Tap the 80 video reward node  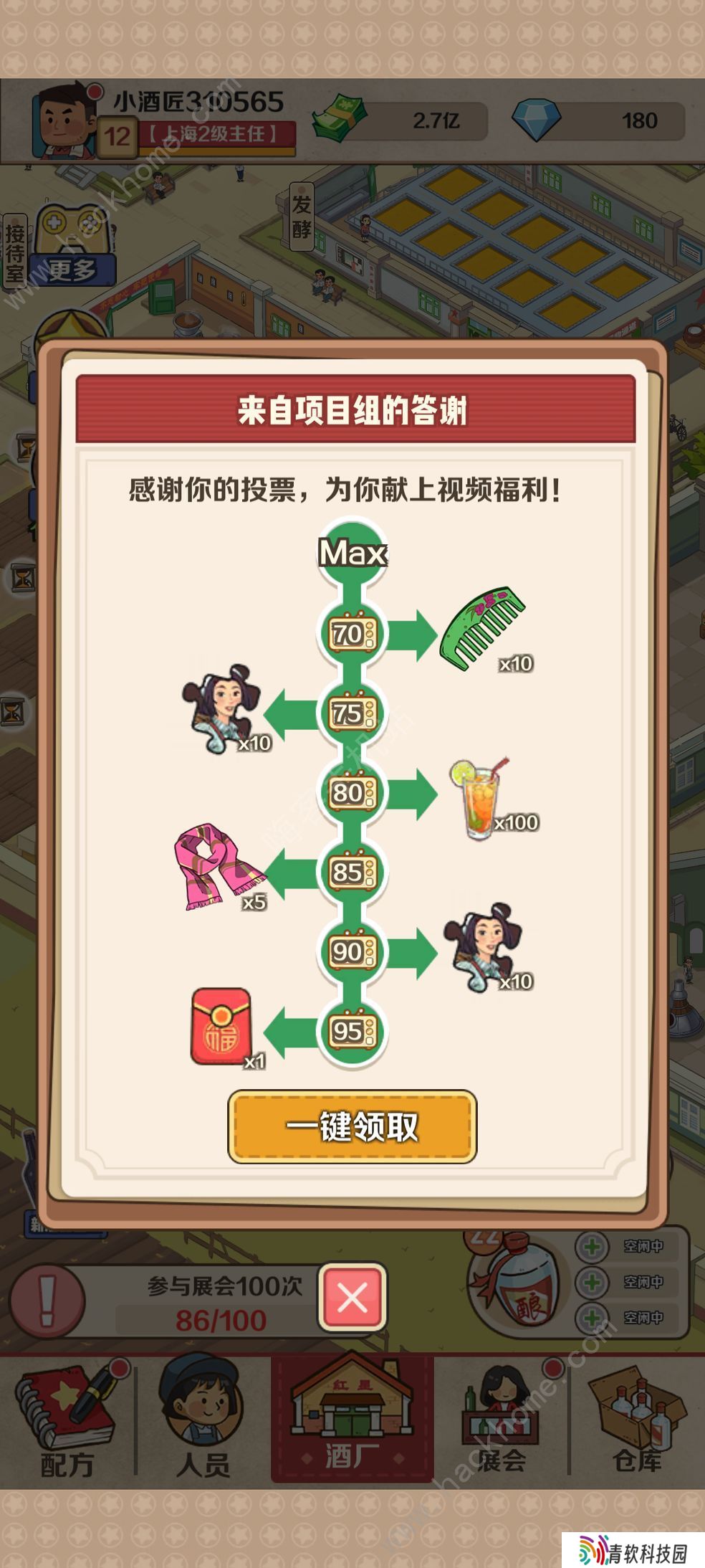pyautogui.click(x=352, y=793)
